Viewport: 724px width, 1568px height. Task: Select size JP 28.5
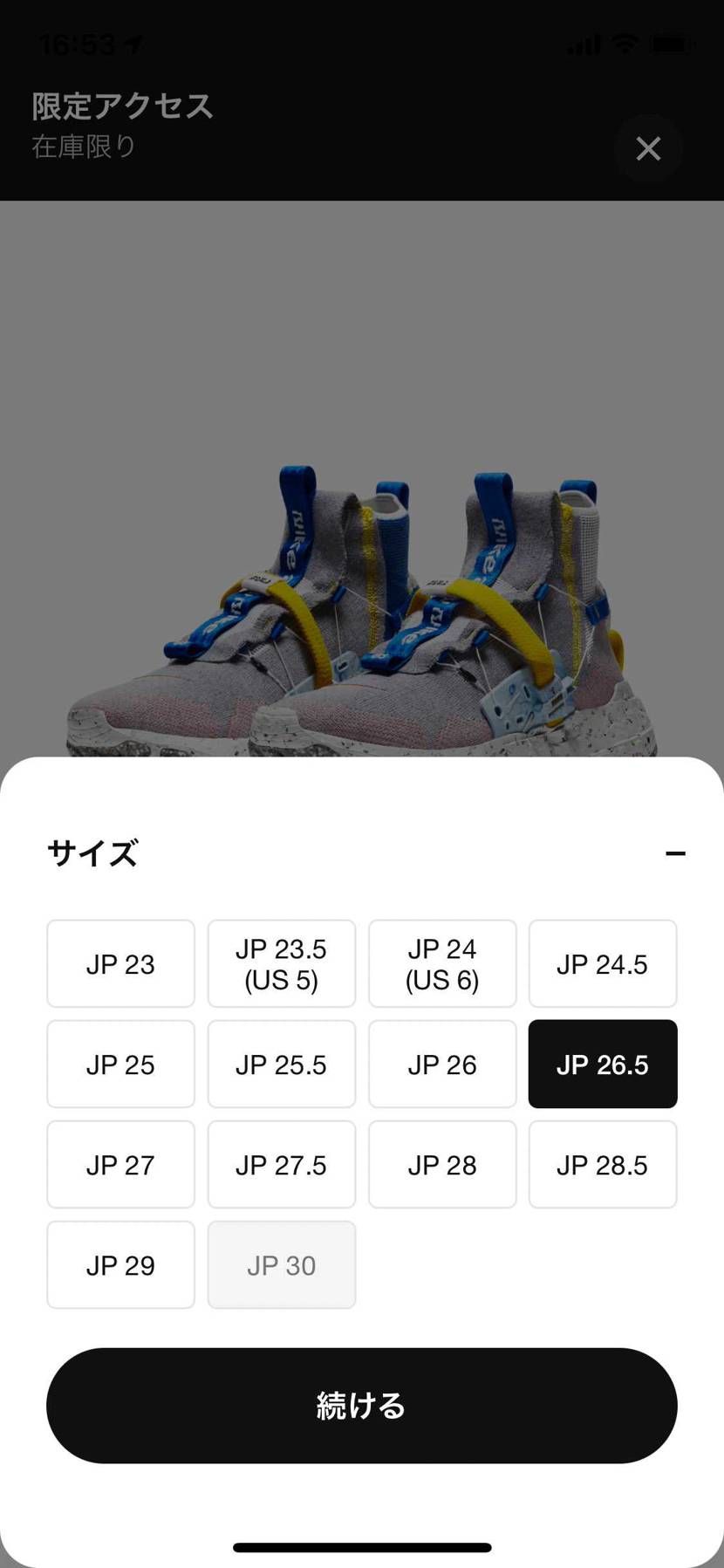(x=603, y=1164)
